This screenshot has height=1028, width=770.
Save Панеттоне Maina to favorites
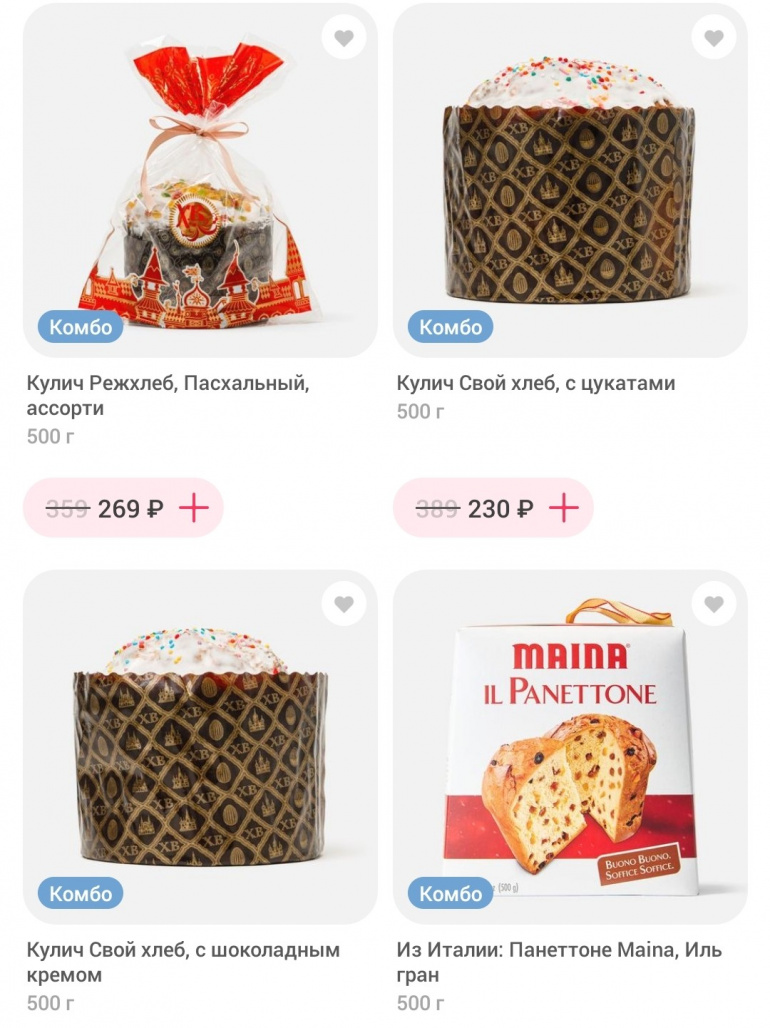[713, 605]
